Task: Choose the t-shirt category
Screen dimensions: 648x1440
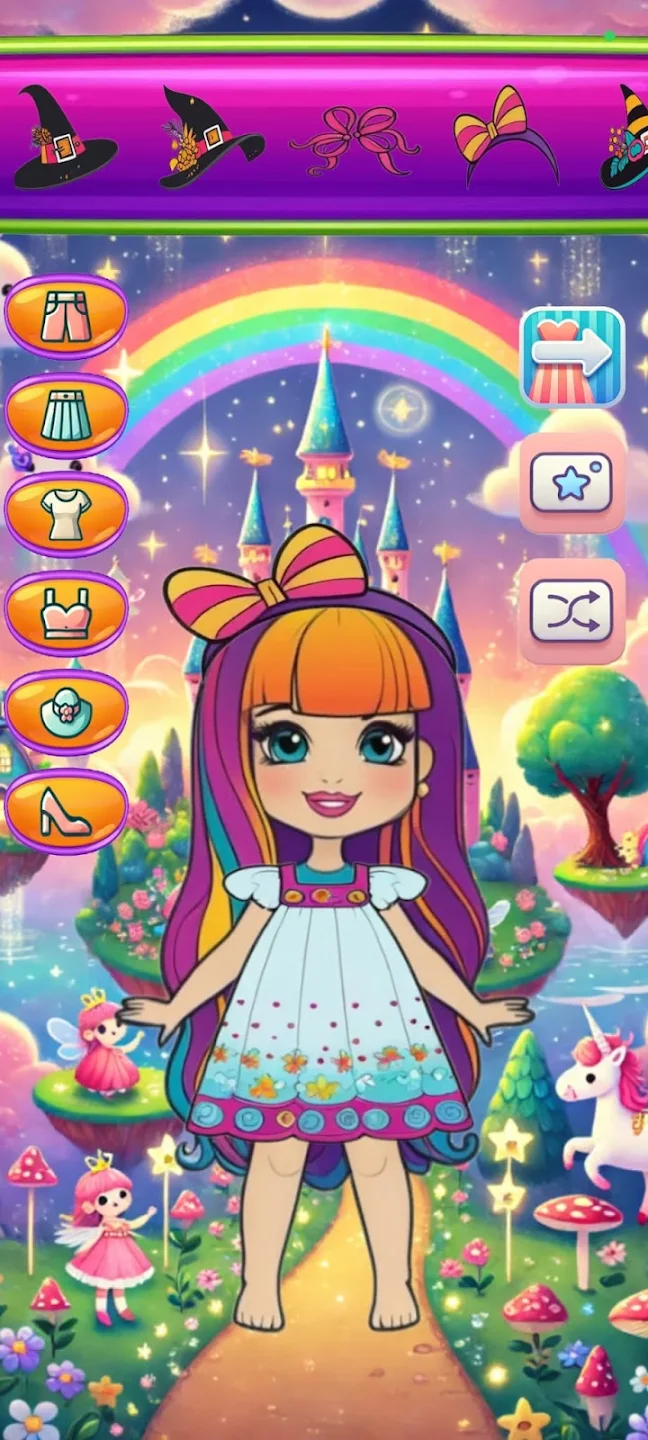Action: click(66, 513)
